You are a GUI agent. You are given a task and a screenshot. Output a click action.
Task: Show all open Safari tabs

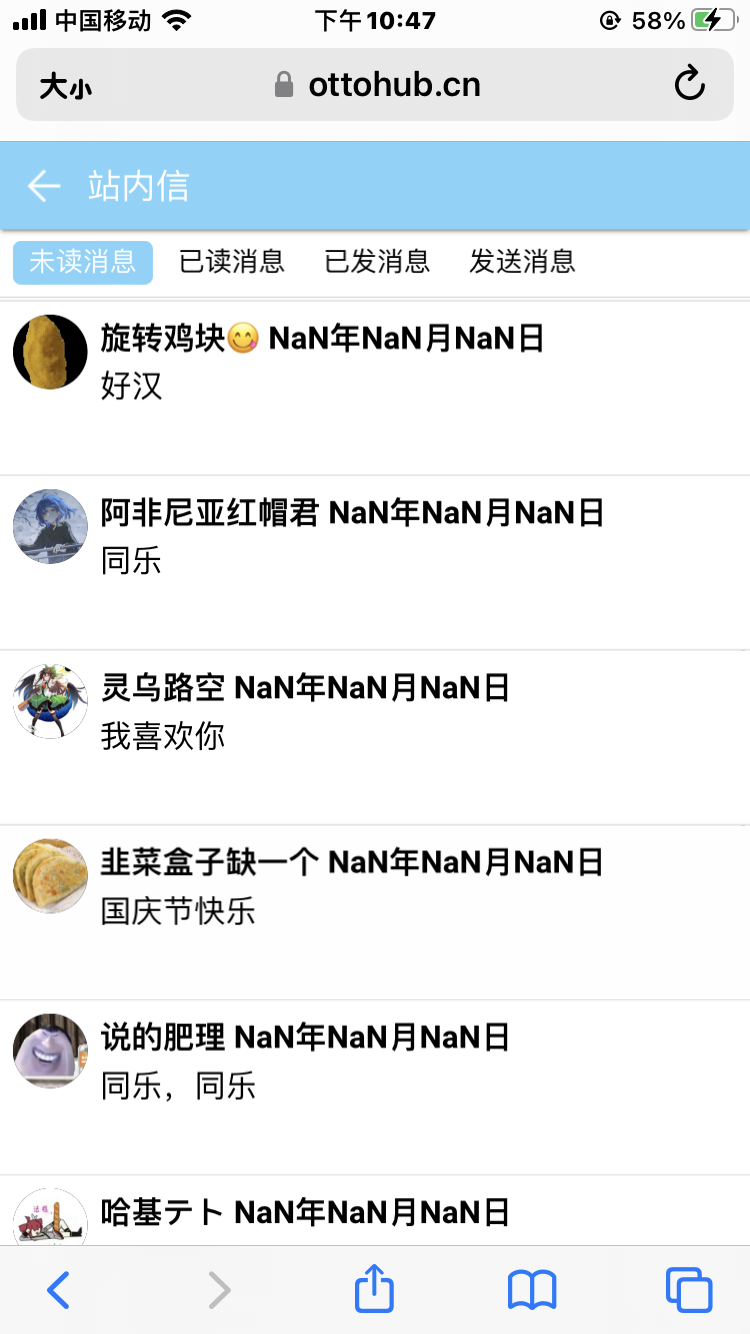coord(689,1289)
